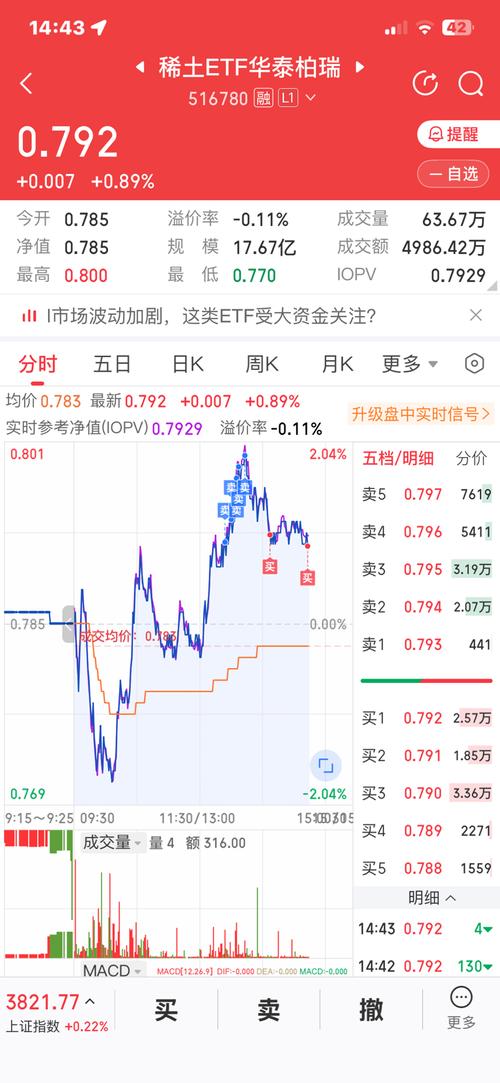Switch to the 分价 tab
This screenshot has height=1083, width=500.
pyautogui.click(x=472, y=458)
